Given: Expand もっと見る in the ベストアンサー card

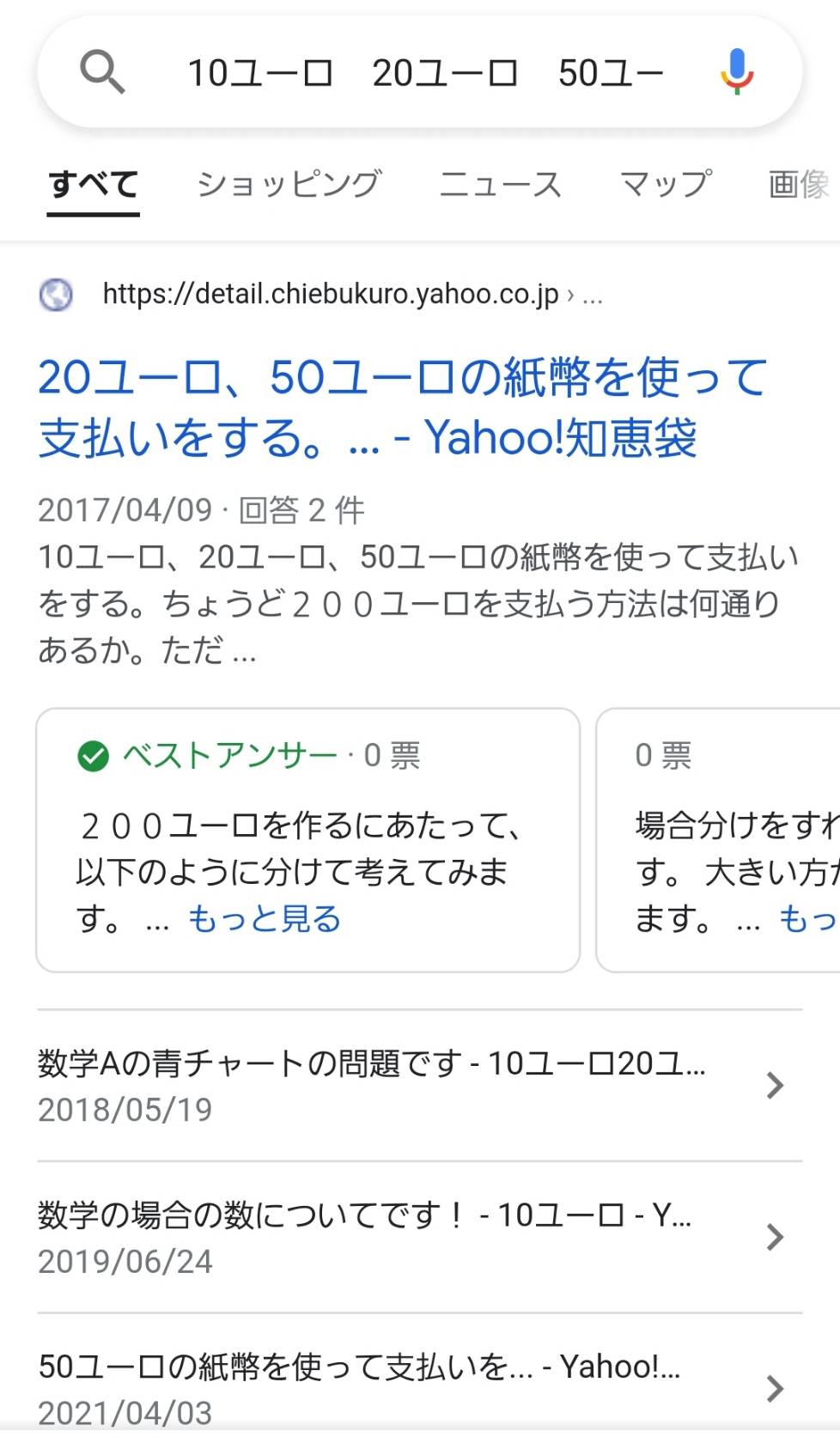Looking at the screenshot, I should click(x=265, y=919).
